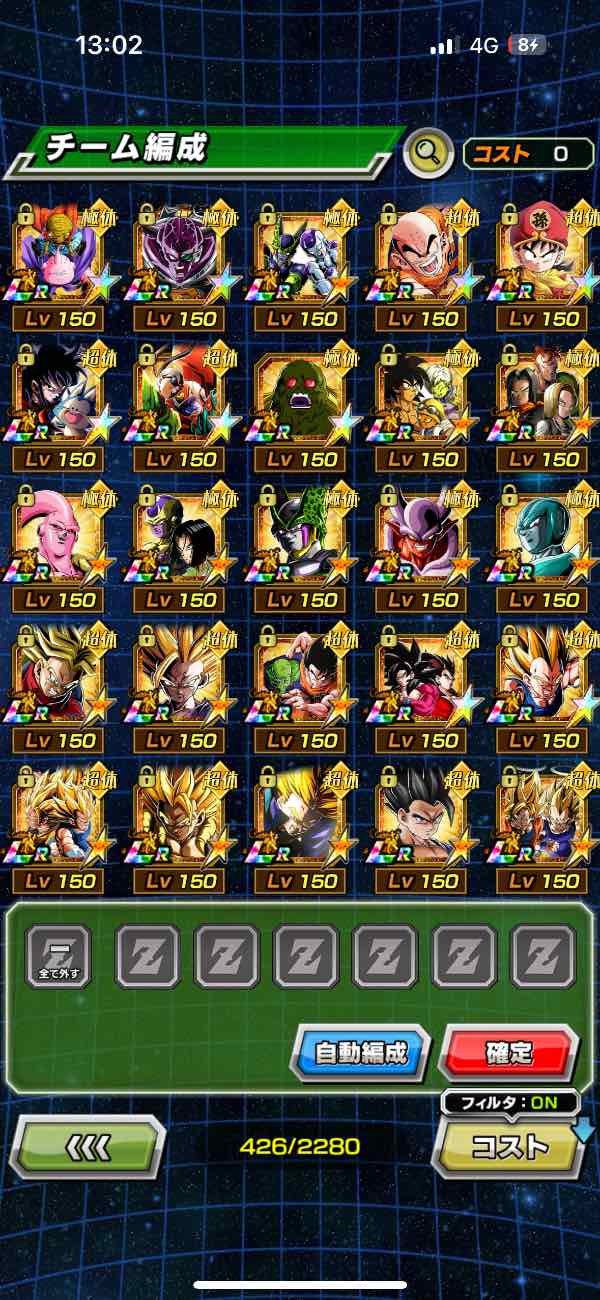Confirm team with the 確定 button
The image size is (600, 1300).
click(510, 1053)
